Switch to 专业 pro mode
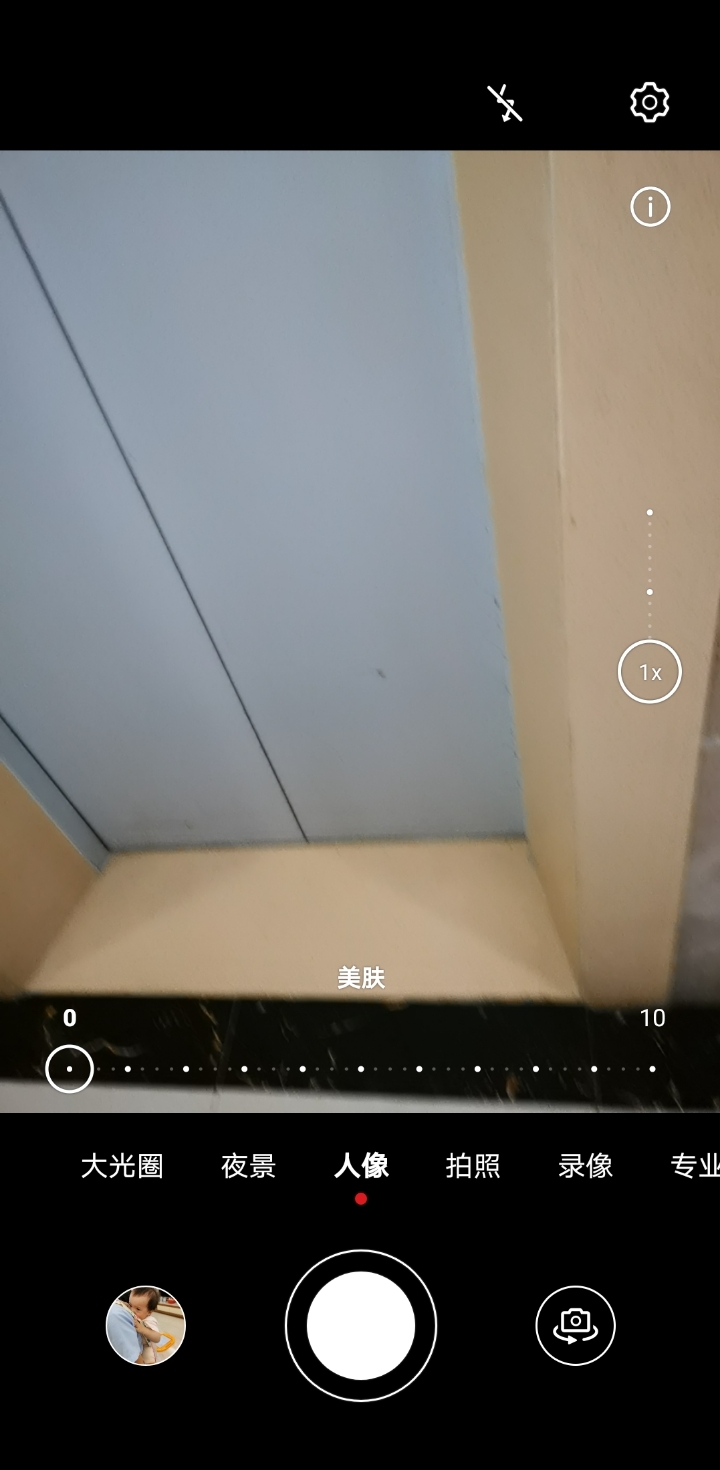This screenshot has height=1470, width=720. click(694, 1166)
